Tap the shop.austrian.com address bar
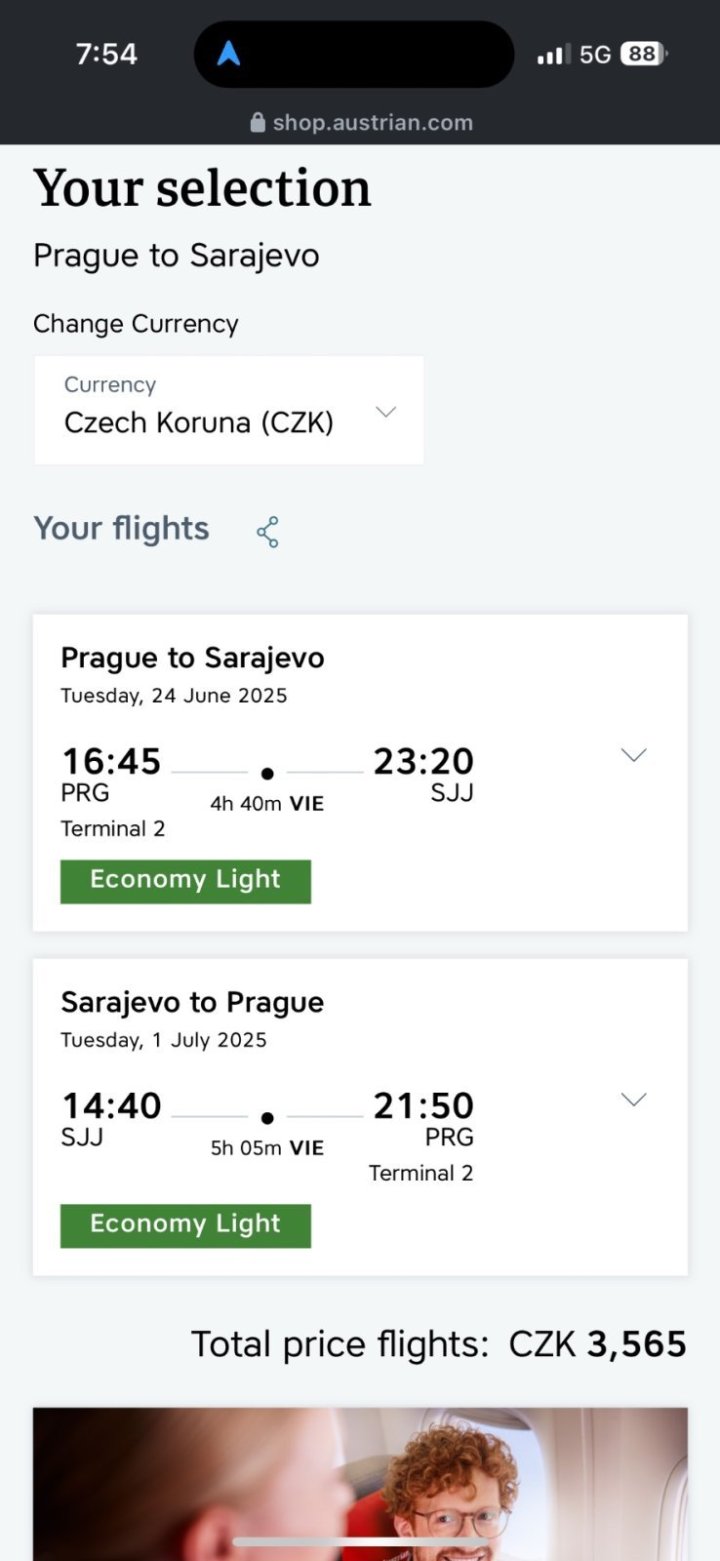720x1561 pixels. point(360,122)
